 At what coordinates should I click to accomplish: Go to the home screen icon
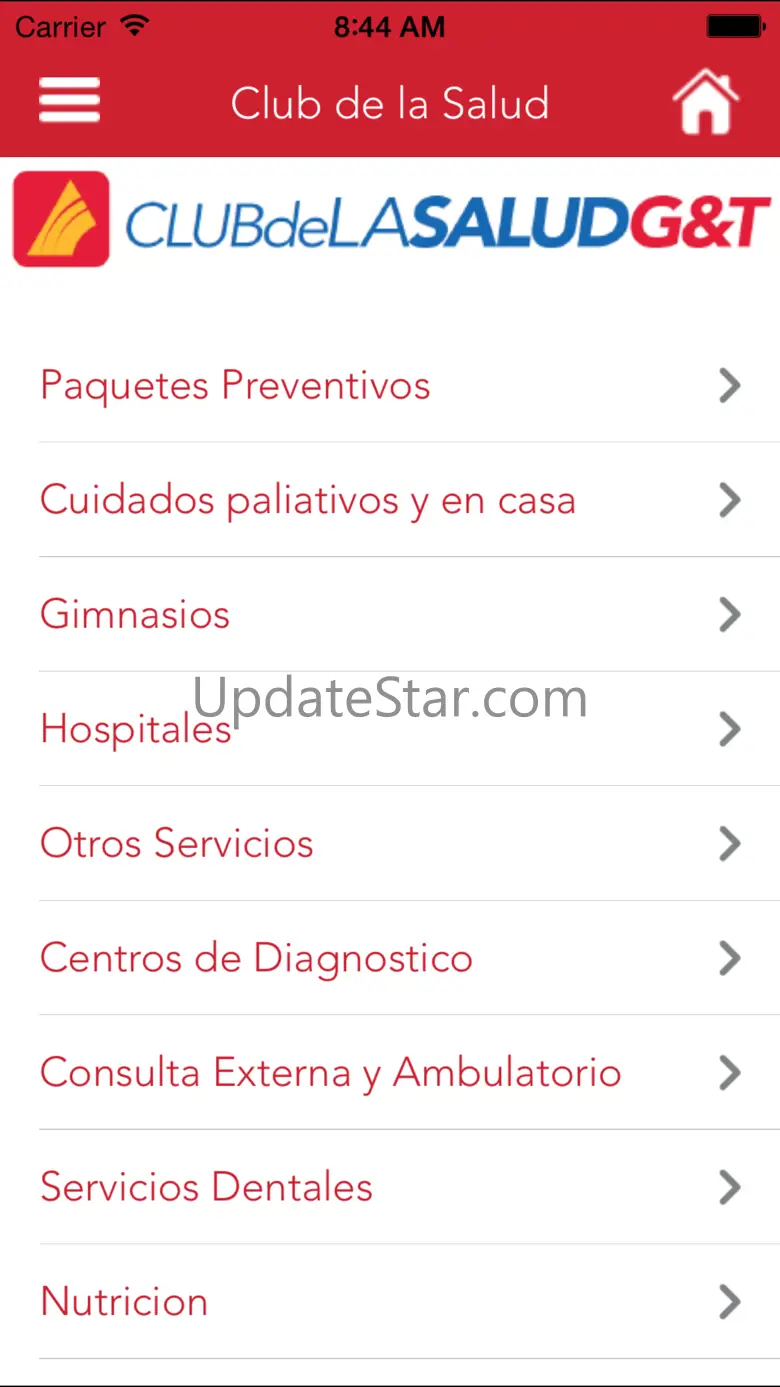click(705, 101)
